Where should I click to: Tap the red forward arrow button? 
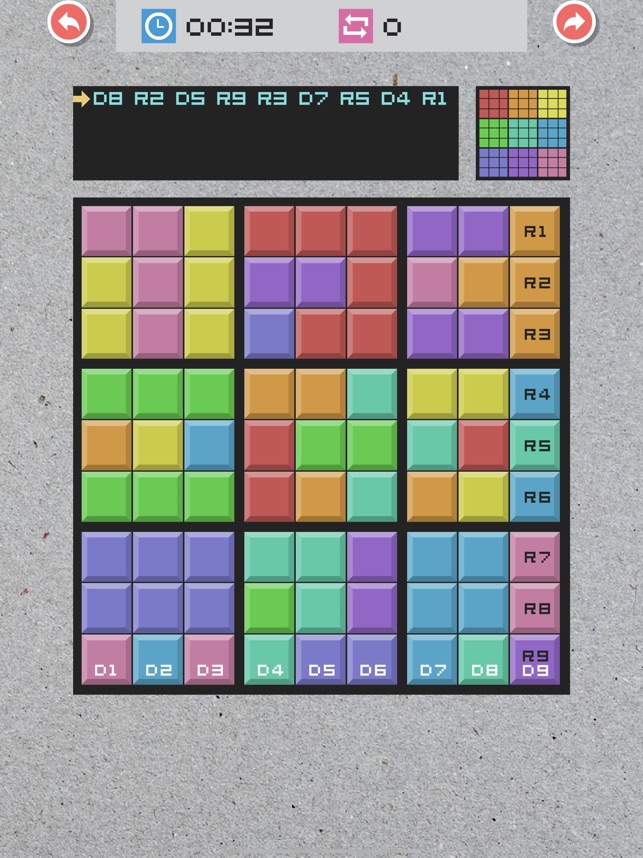coord(574,22)
